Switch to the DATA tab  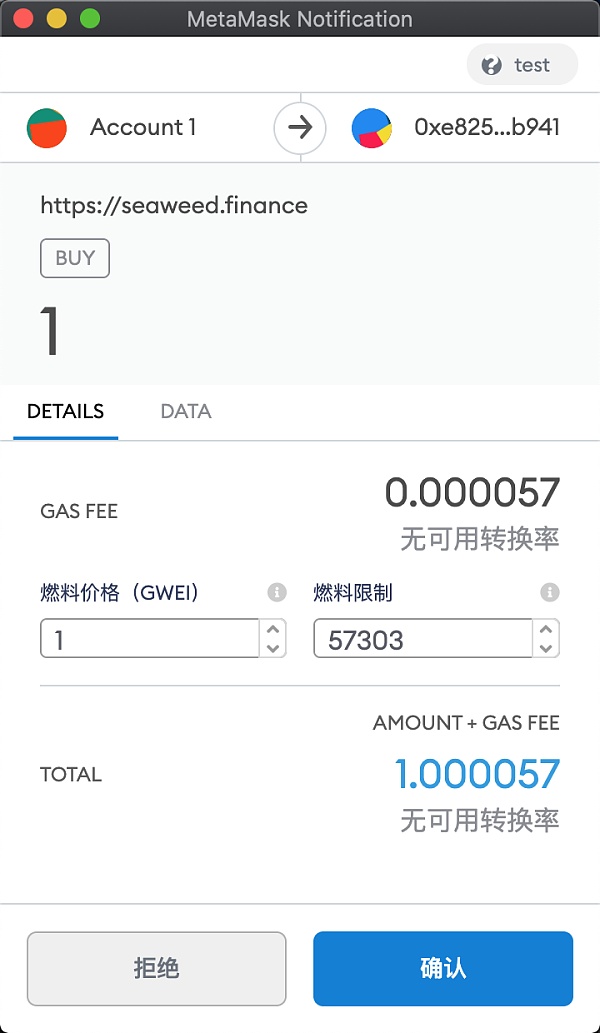coord(185,411)
